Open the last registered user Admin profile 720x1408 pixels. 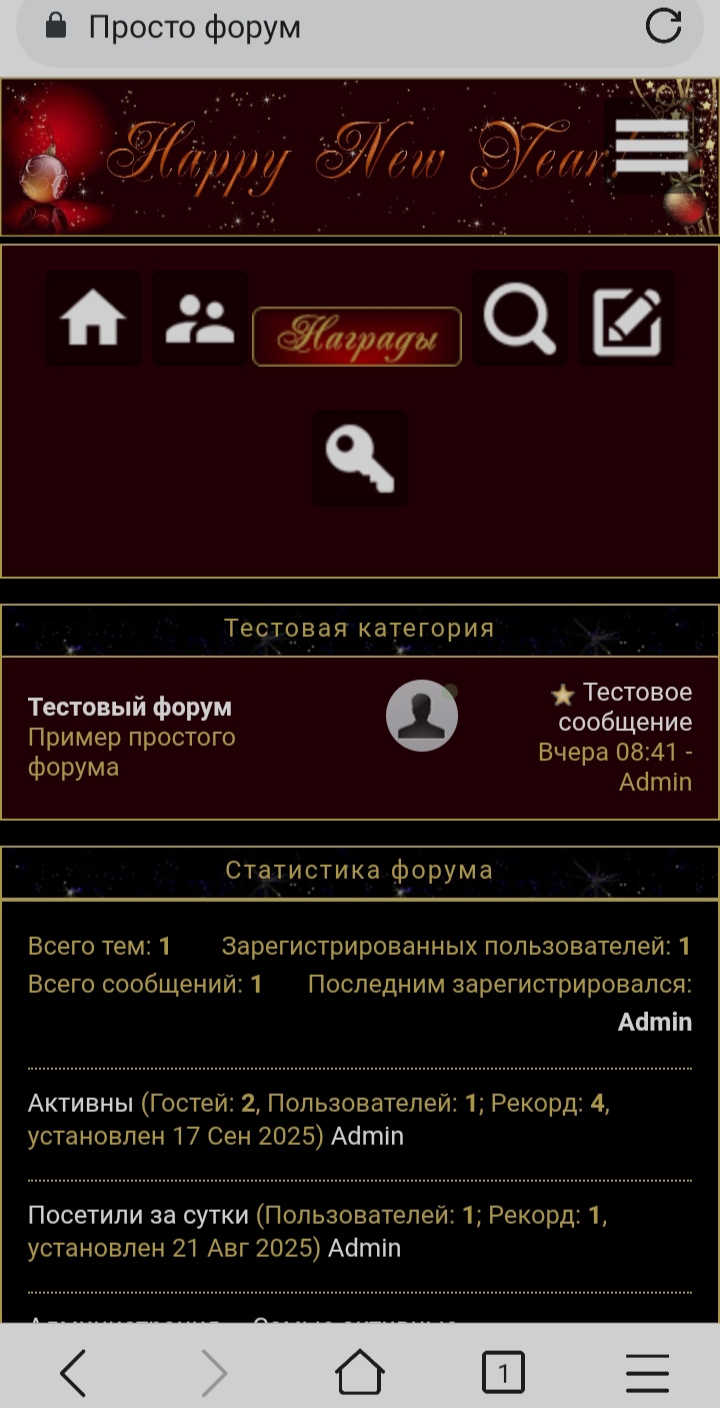click(655, 1021)
